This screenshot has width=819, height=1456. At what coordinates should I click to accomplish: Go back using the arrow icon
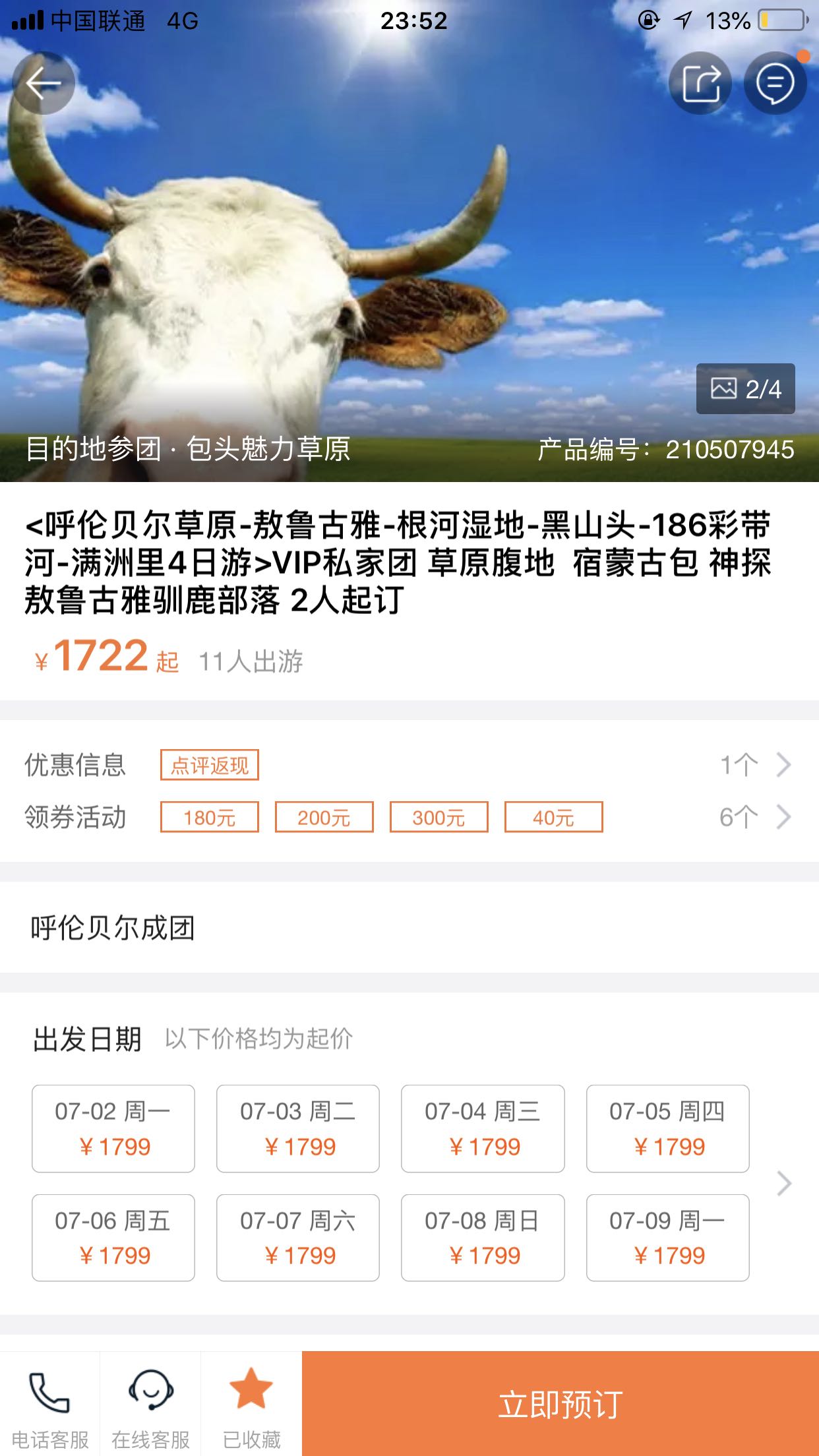(44, 84)
